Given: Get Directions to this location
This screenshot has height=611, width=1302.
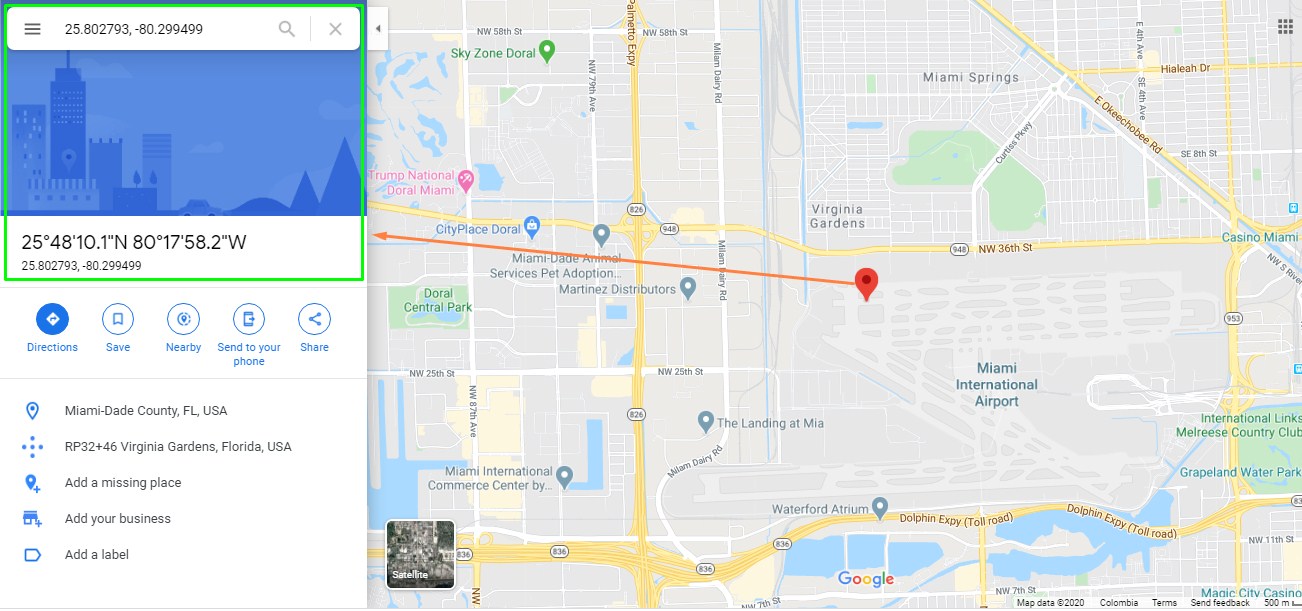Looking at the screenshot, I should point(52,320).
